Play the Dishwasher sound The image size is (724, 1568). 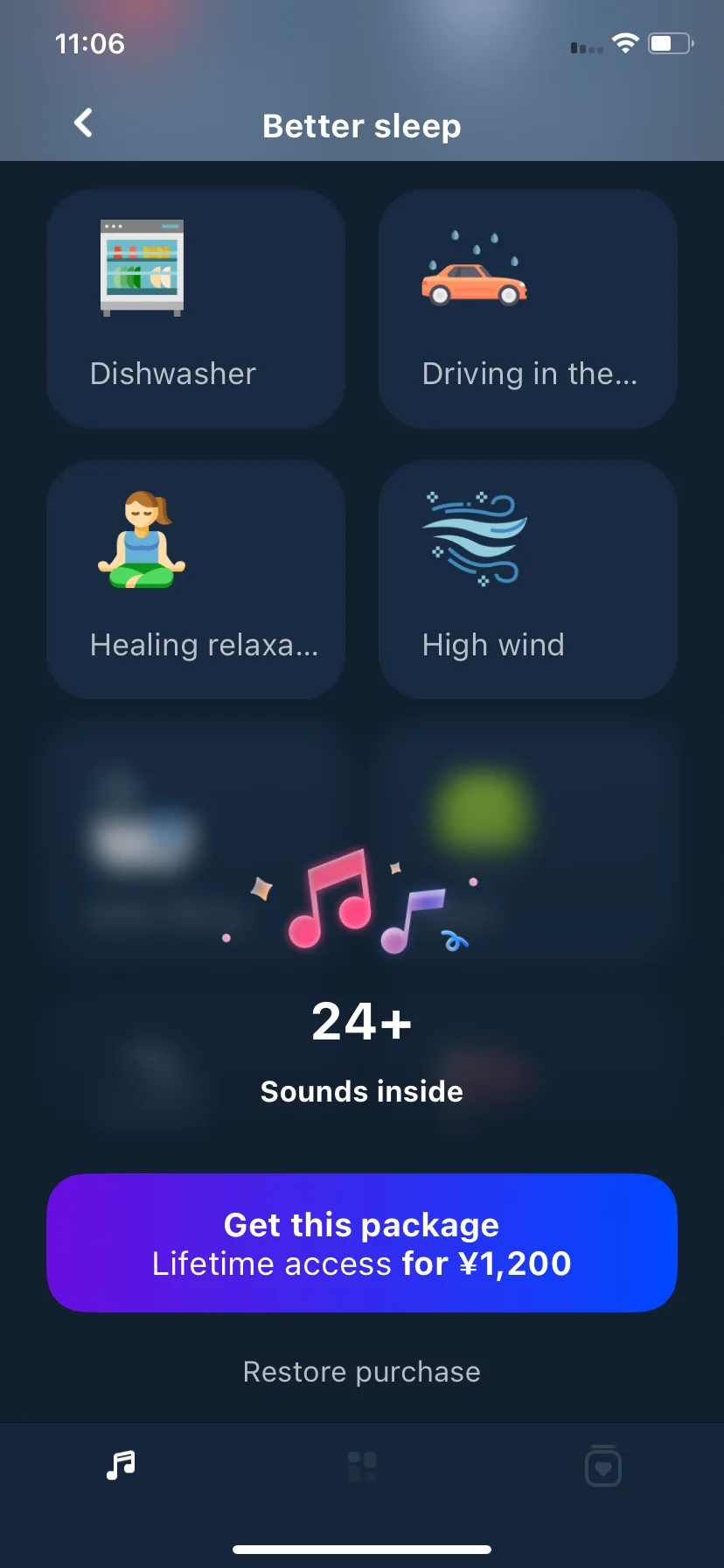[196, 309]
